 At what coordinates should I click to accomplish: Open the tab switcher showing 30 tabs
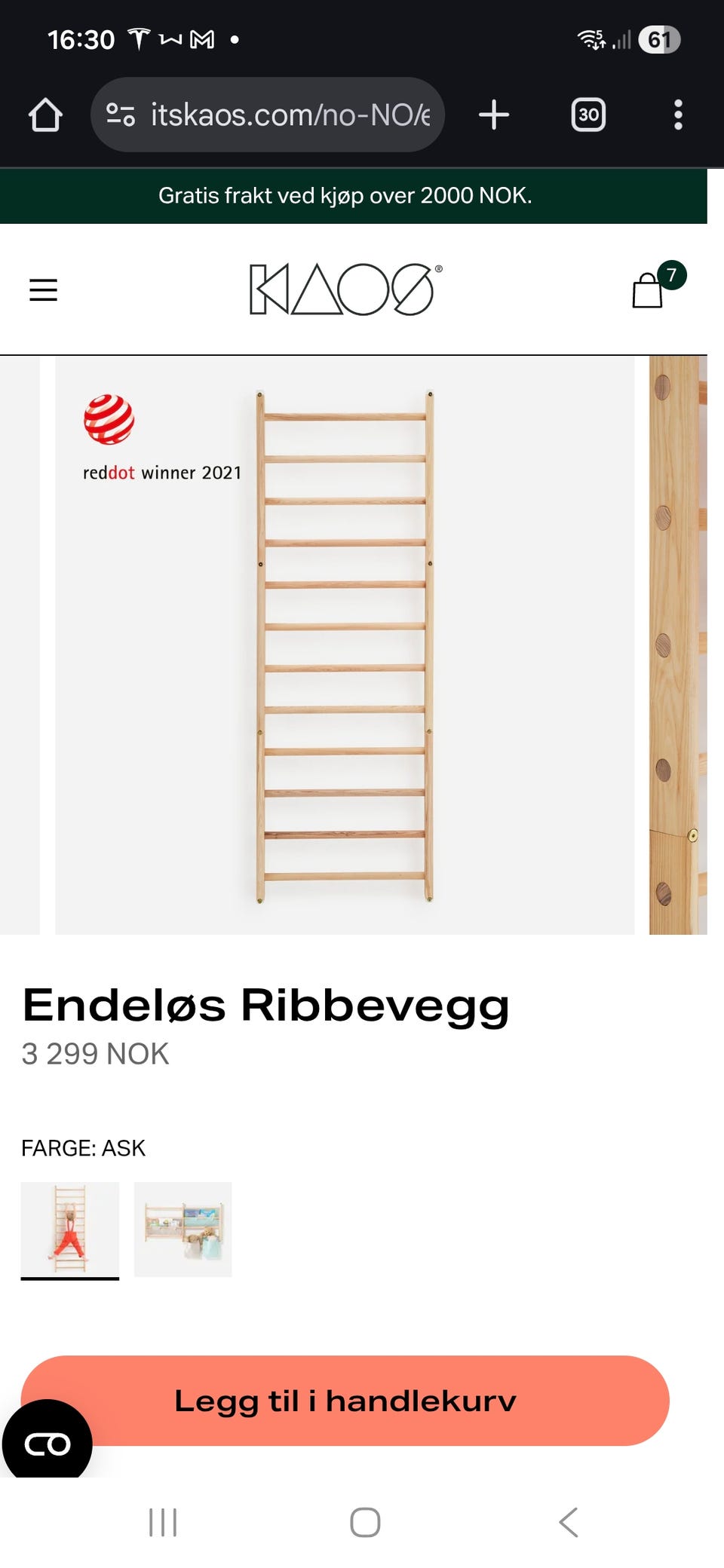tap(587, 115)
